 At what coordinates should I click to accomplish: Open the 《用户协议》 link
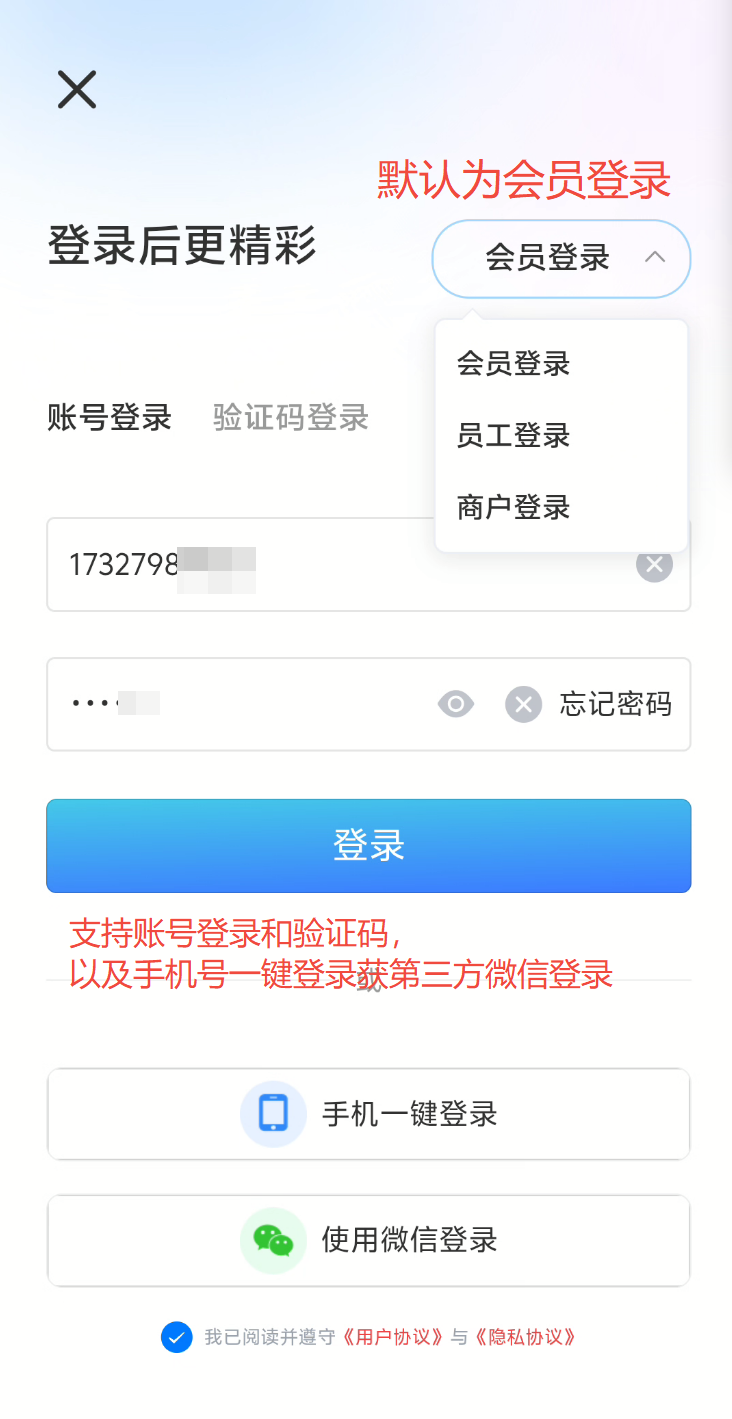click(393, 1337)
